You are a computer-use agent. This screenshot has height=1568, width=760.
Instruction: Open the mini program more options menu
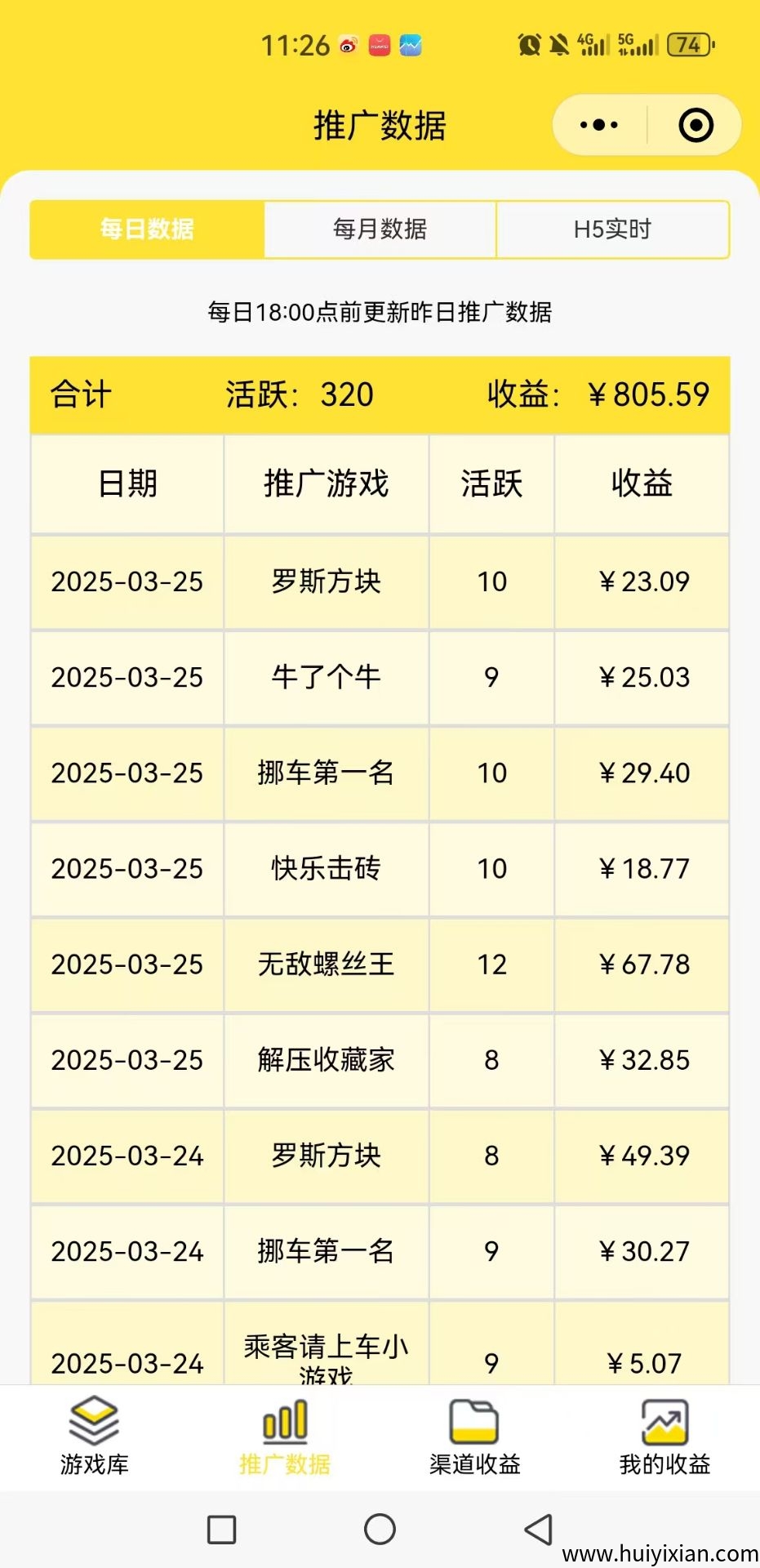pos(599,126)
